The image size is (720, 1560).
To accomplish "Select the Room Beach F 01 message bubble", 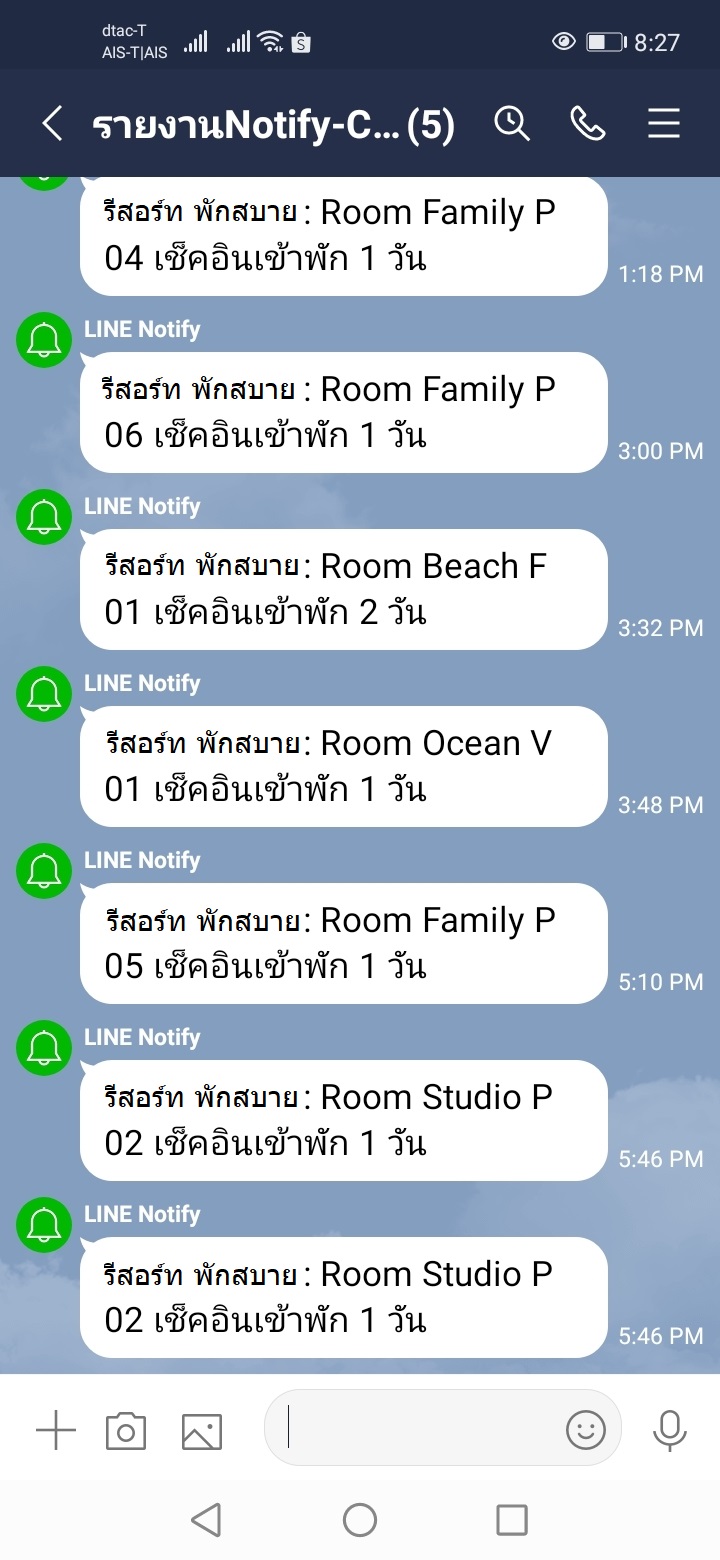I will (x=342, y=590).
